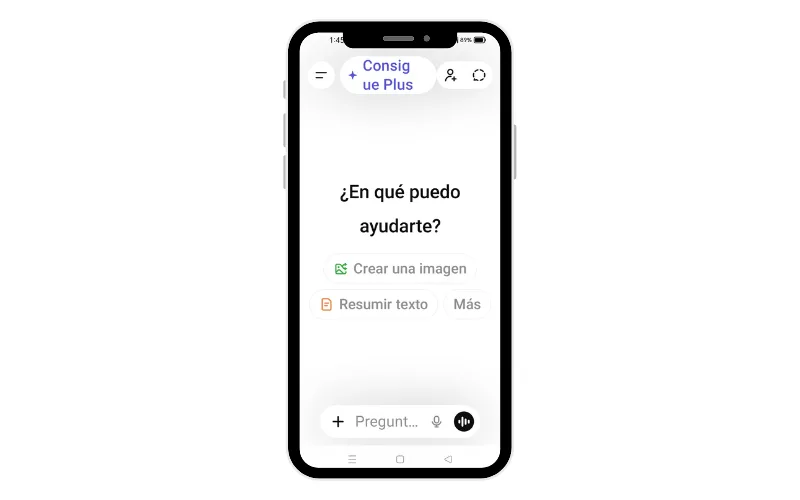Tap the Consigue Plus upgrade button
The width and height of the screenshot is (800, 500).
[387, 76]
